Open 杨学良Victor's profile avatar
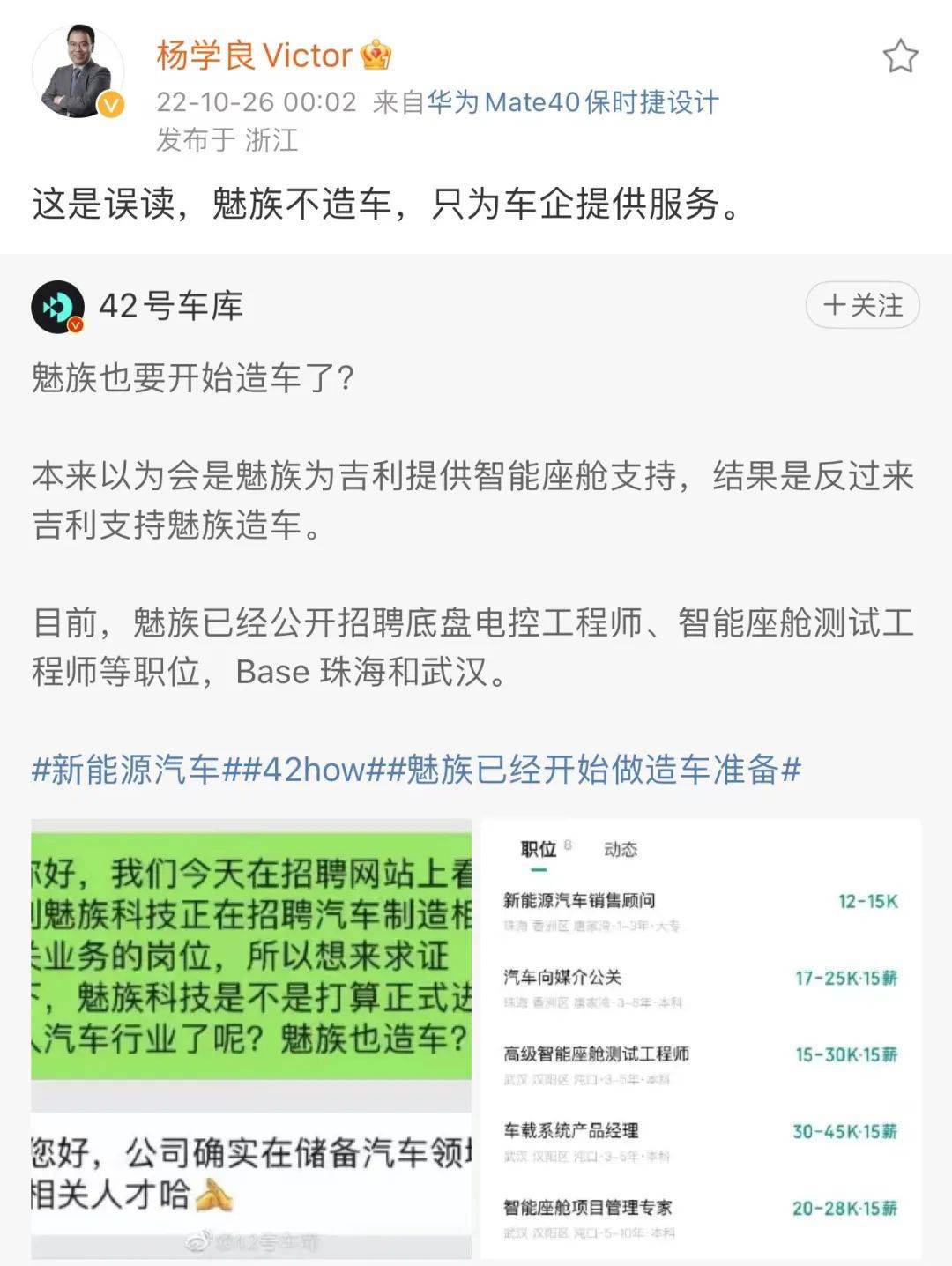 (77, 72)
